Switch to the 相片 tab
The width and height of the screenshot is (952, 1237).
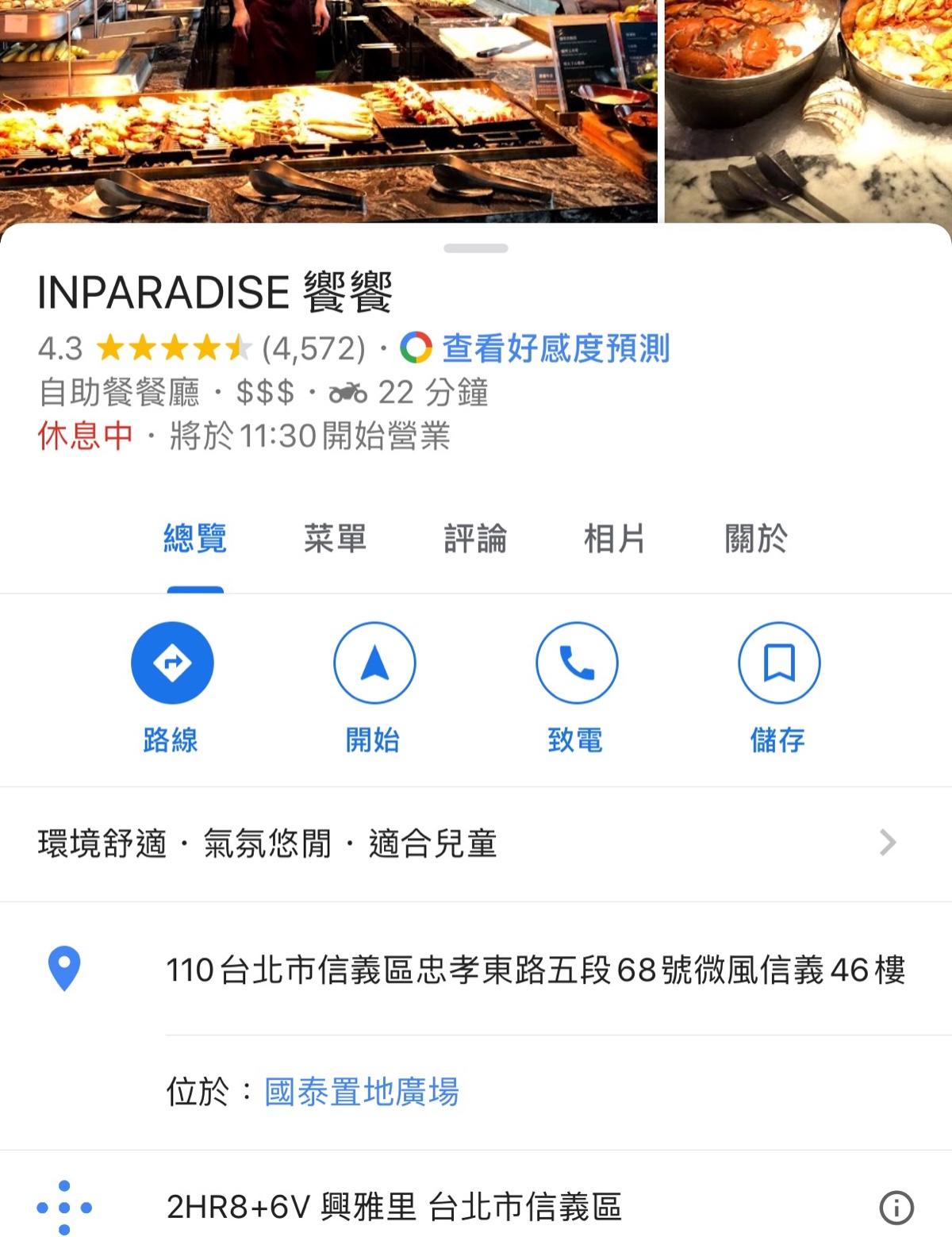tap(614, 539)
